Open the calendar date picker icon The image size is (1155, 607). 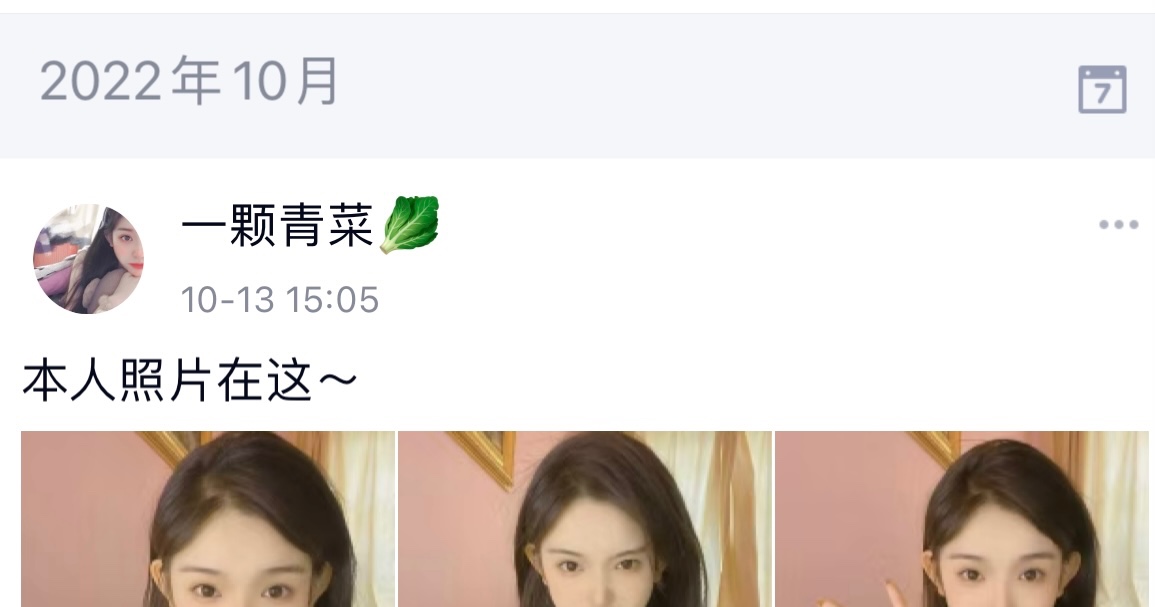tap(1102, 89)
